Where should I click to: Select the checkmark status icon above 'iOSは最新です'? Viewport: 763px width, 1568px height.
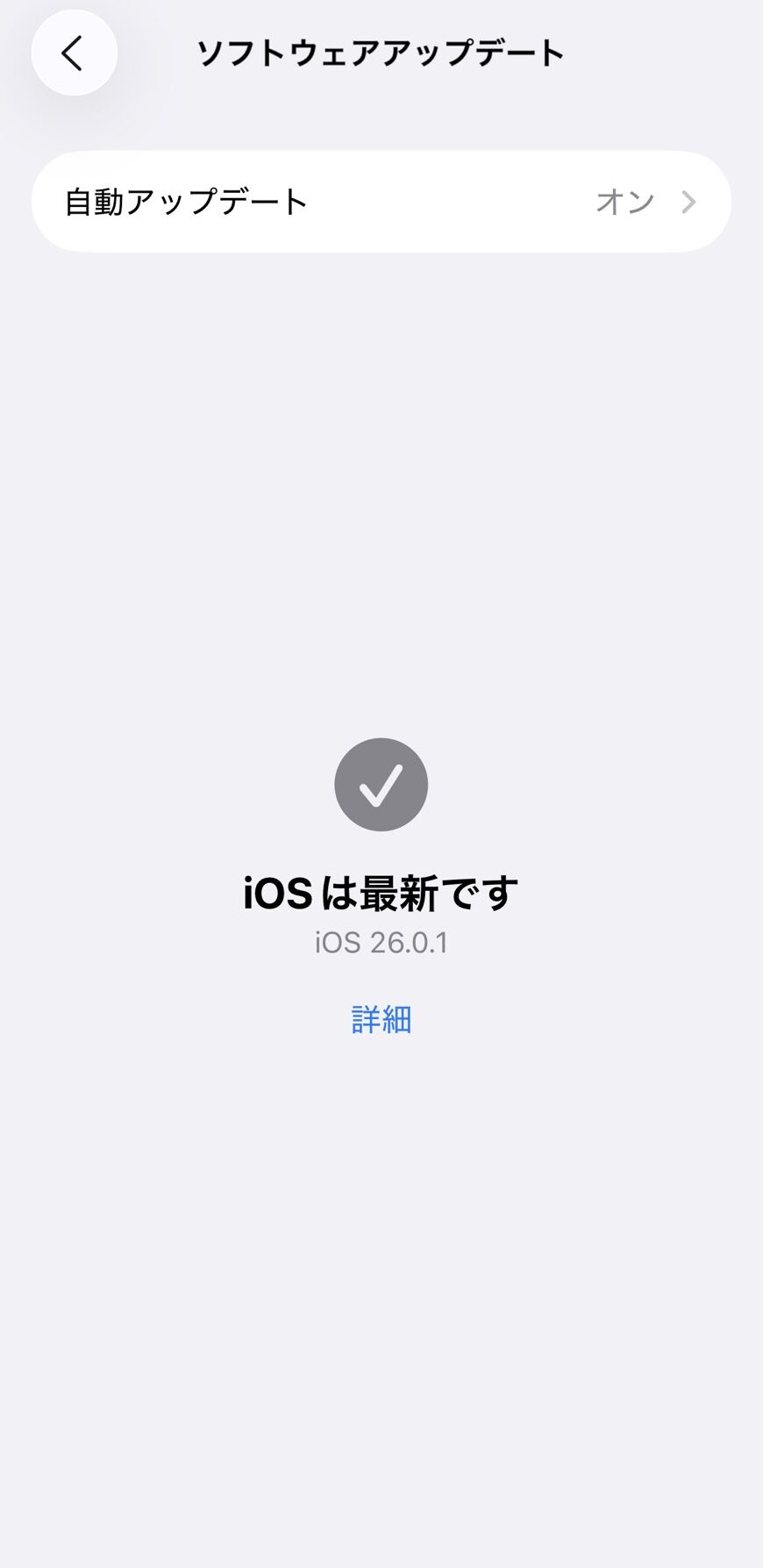coord(381,783)
